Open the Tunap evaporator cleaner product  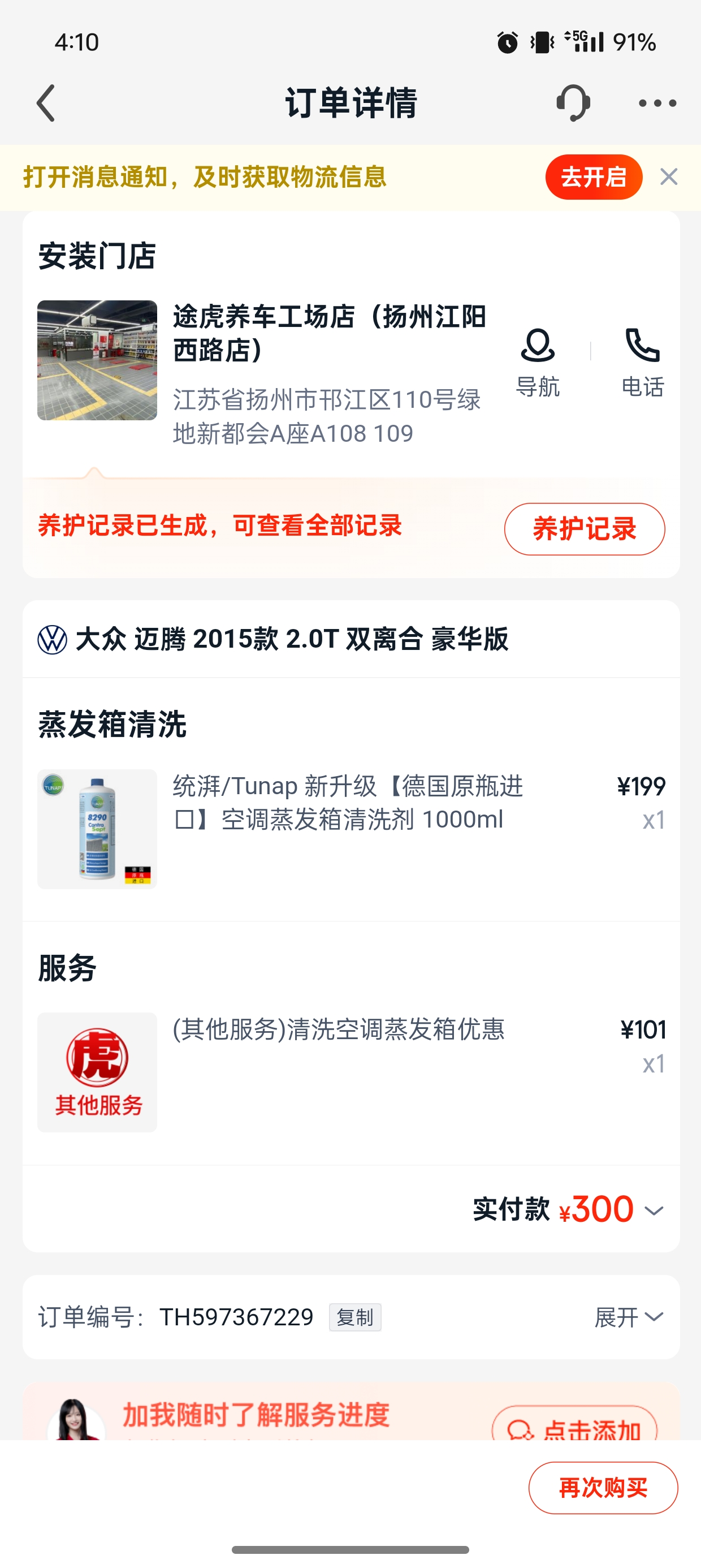pos(348,803)
